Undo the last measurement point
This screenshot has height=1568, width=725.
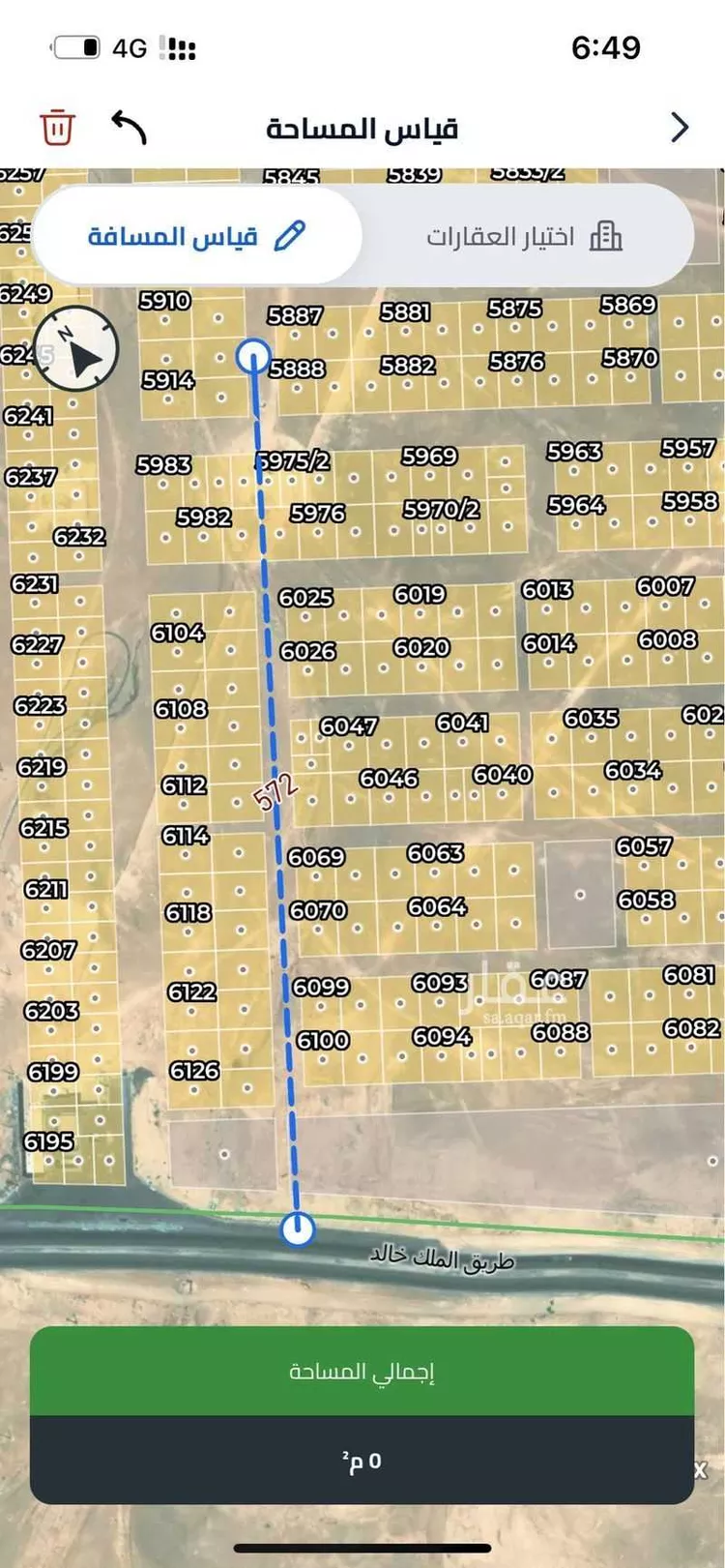coord(130,127)
